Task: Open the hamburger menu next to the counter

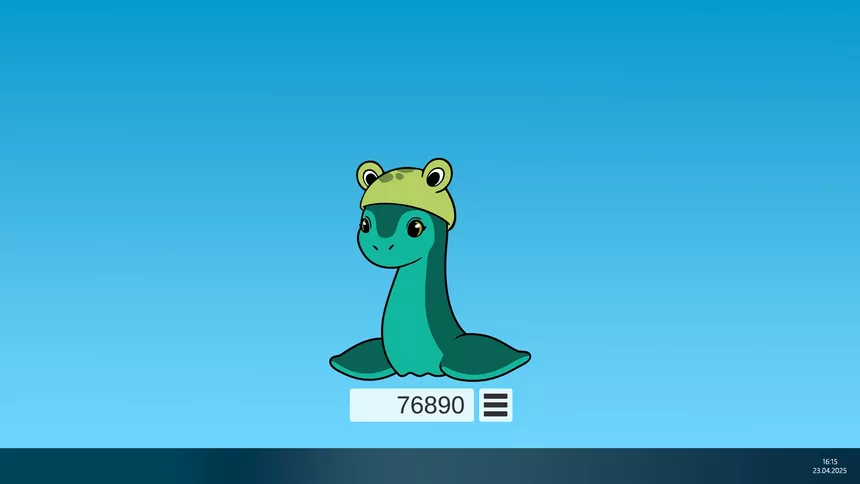Action: click(x=496, y=405)
